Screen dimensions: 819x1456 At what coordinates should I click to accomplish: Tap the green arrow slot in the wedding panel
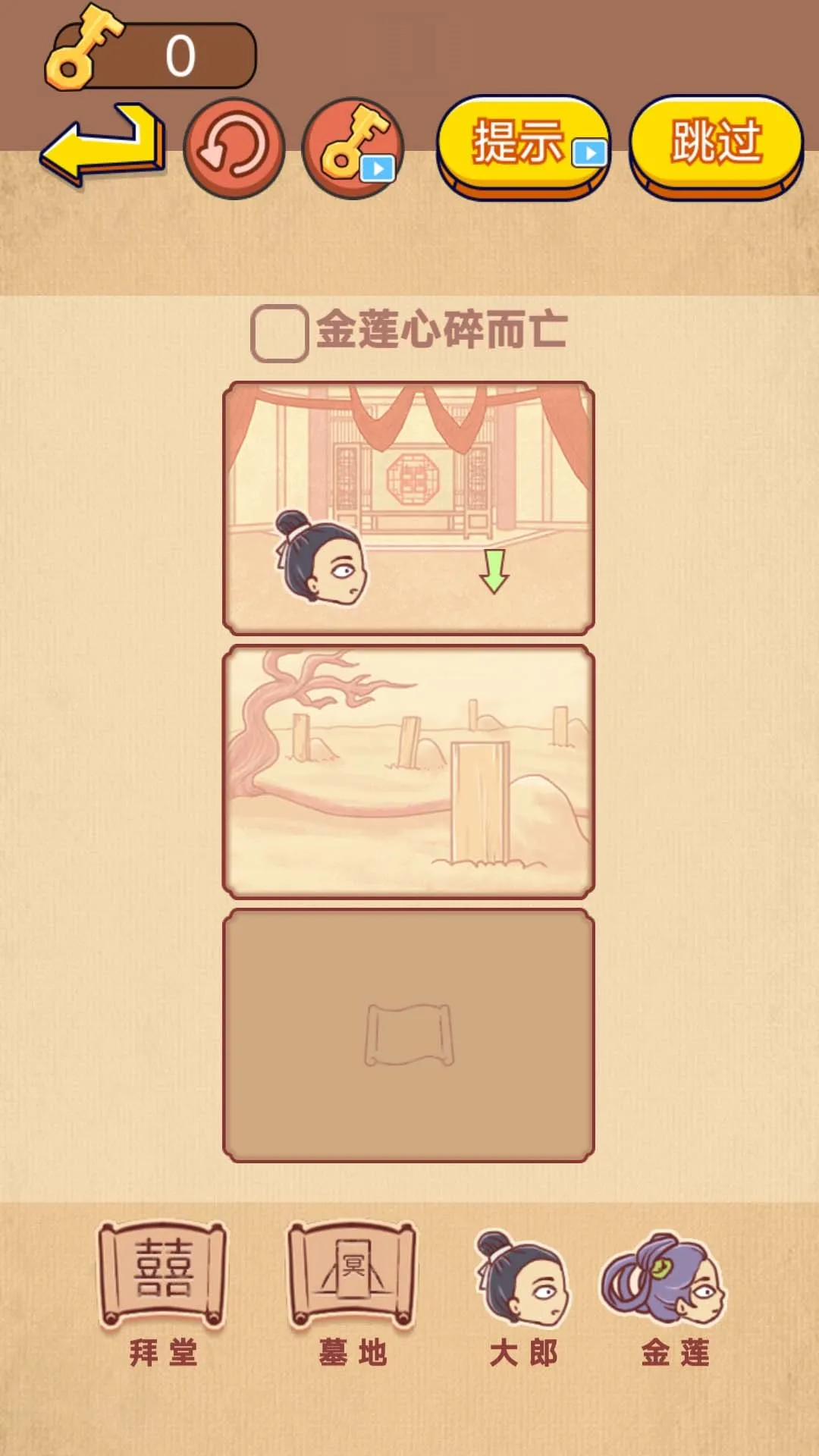(494, 572)
